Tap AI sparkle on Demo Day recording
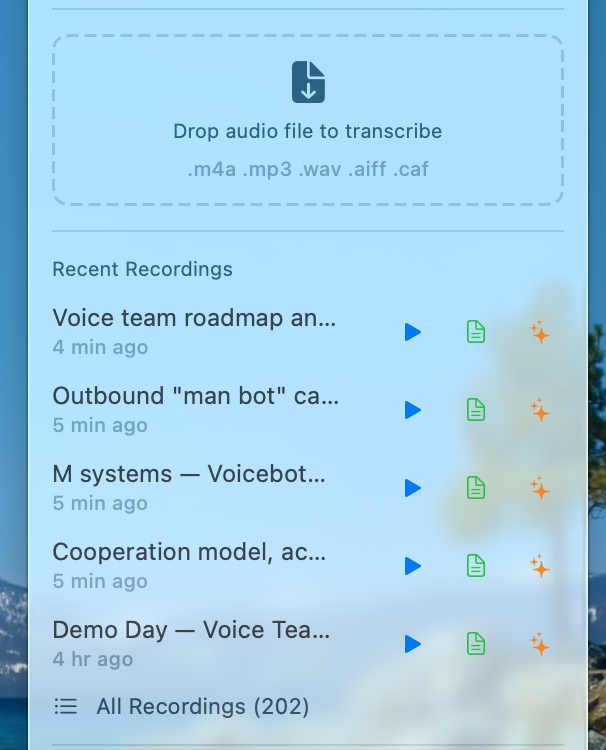This screenshot has width=606, height=750. coord(540,644)
